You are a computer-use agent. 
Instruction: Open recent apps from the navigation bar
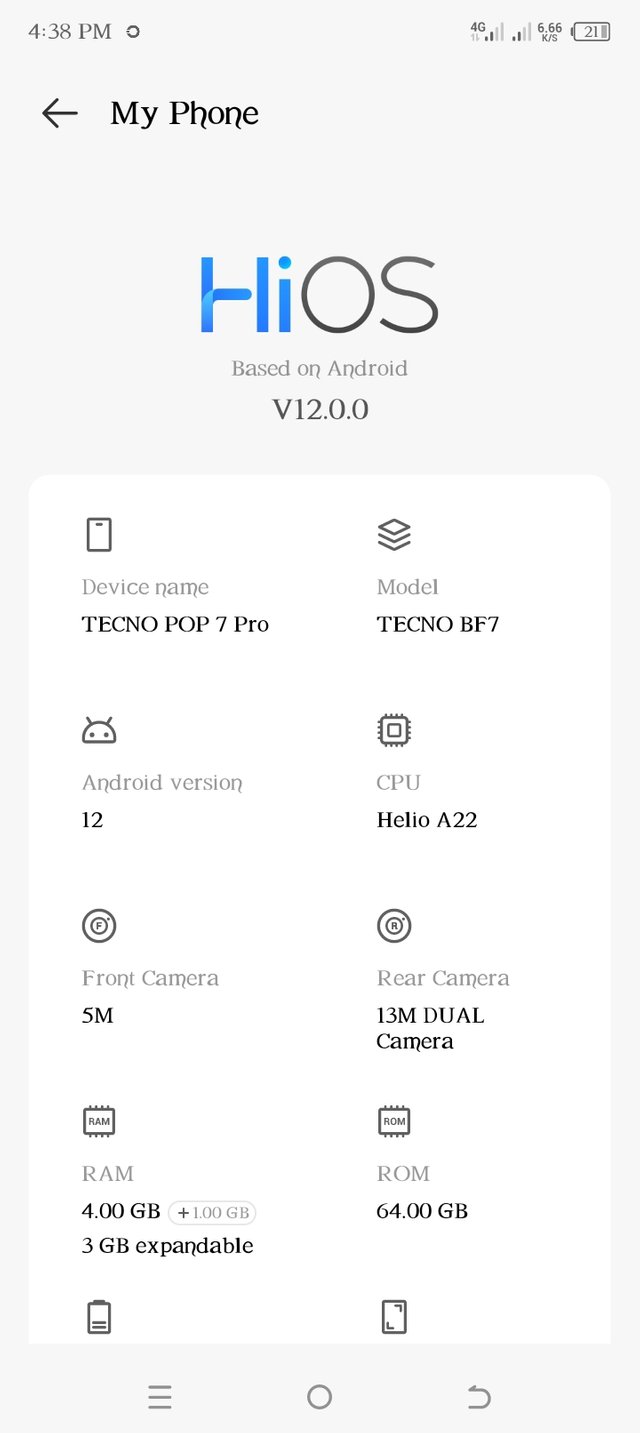point(160,1397)
